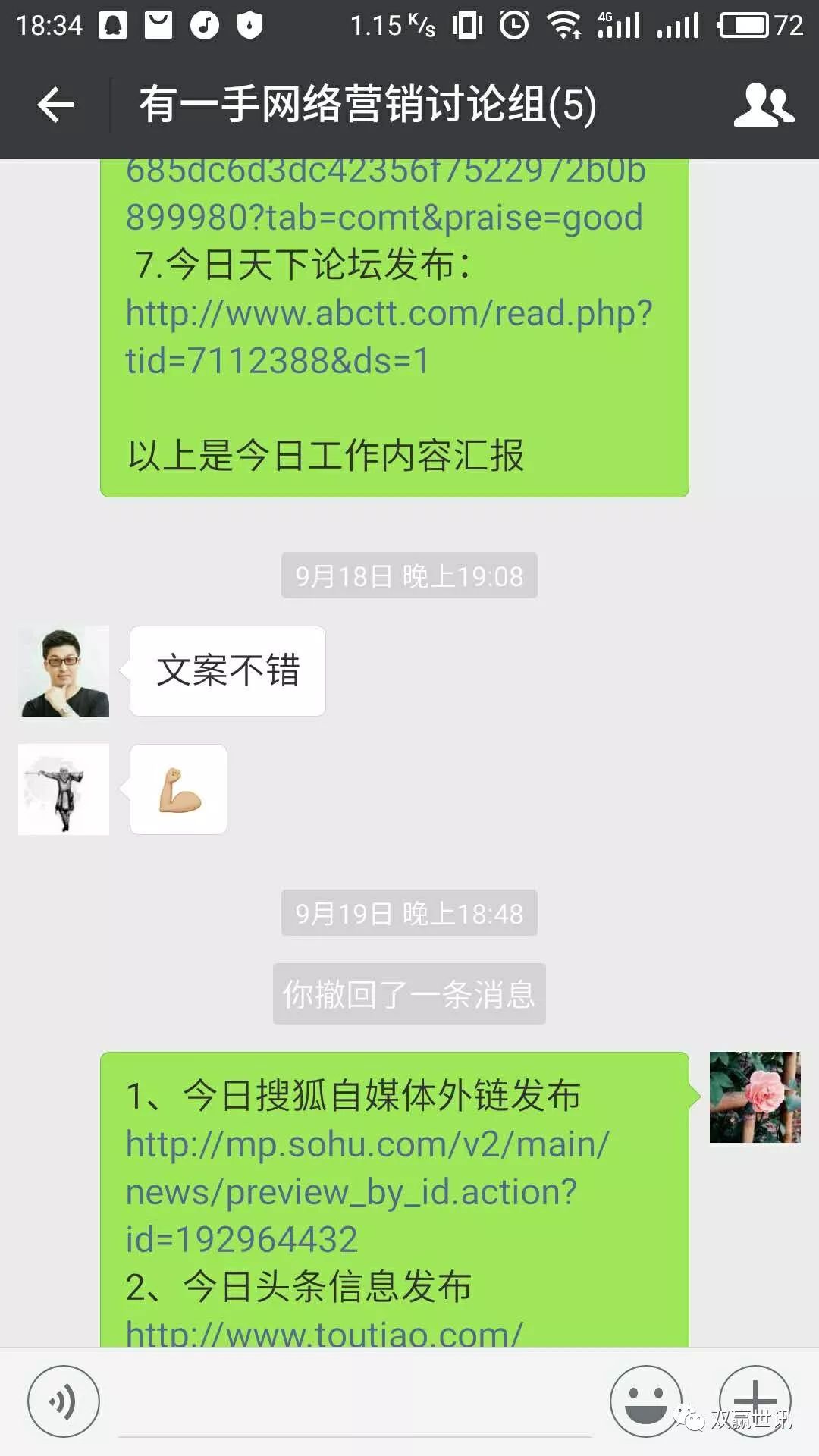Switch to voice message input
This screenshot has height=1456, width=819.
click(64, 1401)
